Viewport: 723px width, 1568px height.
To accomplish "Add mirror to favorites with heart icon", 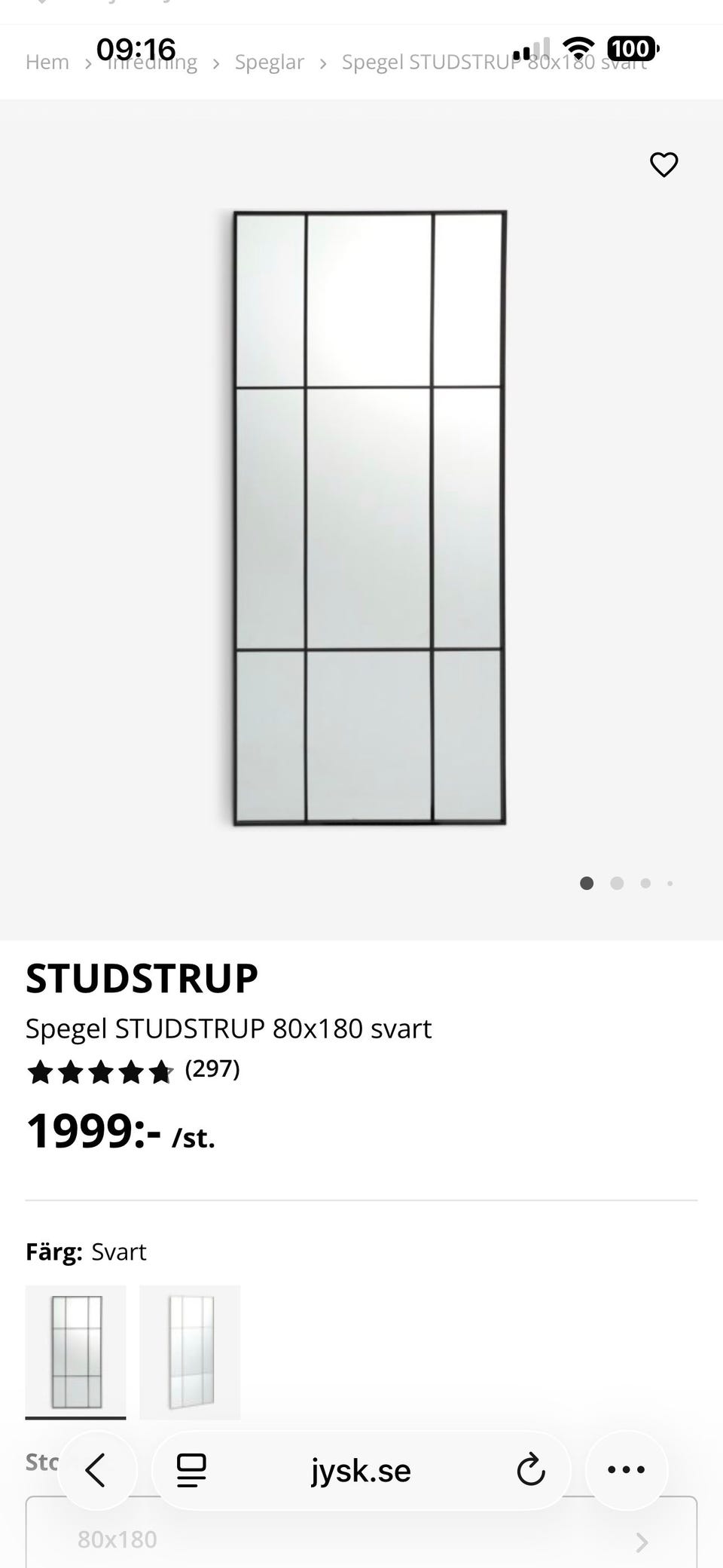I will [x=664, y=164].
